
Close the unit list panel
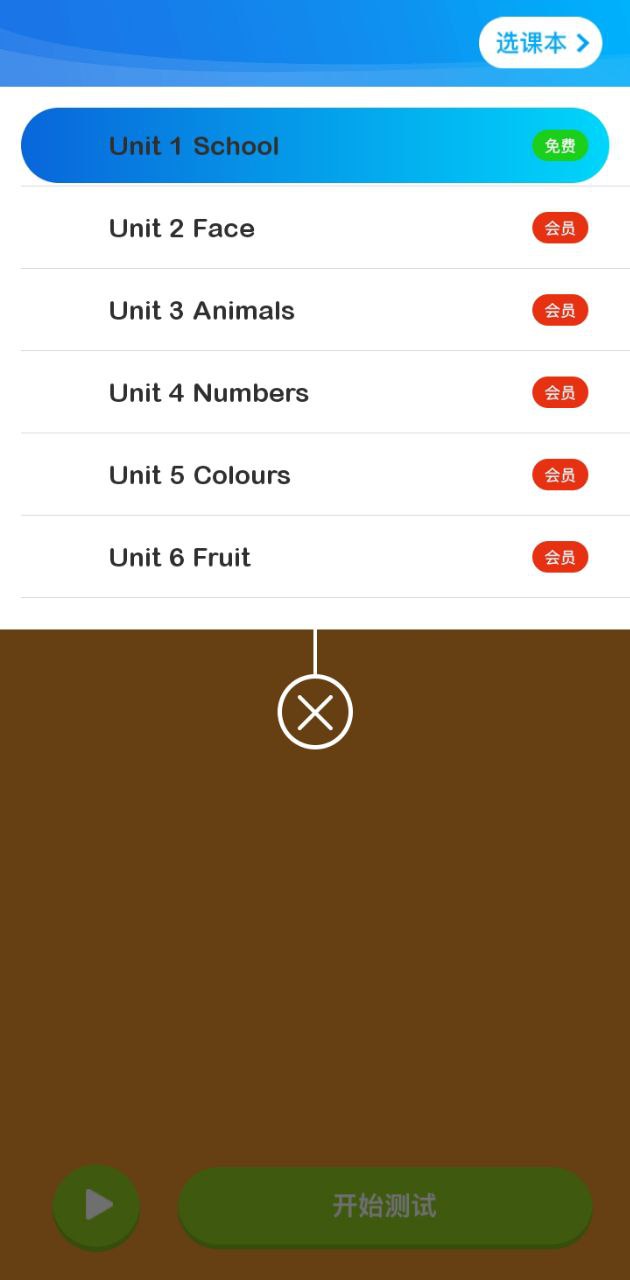coord(315,712)
